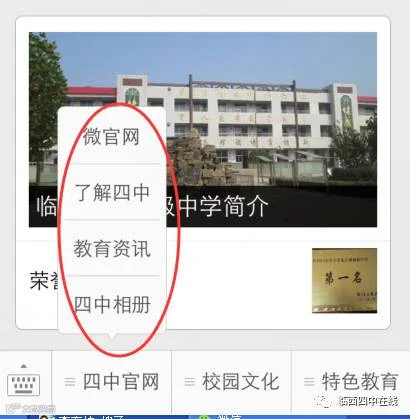The image size is (410, 419).
Task: Expand the 校园文化 bottom menu
Action: pyautogui.click(x=232, y=382)
